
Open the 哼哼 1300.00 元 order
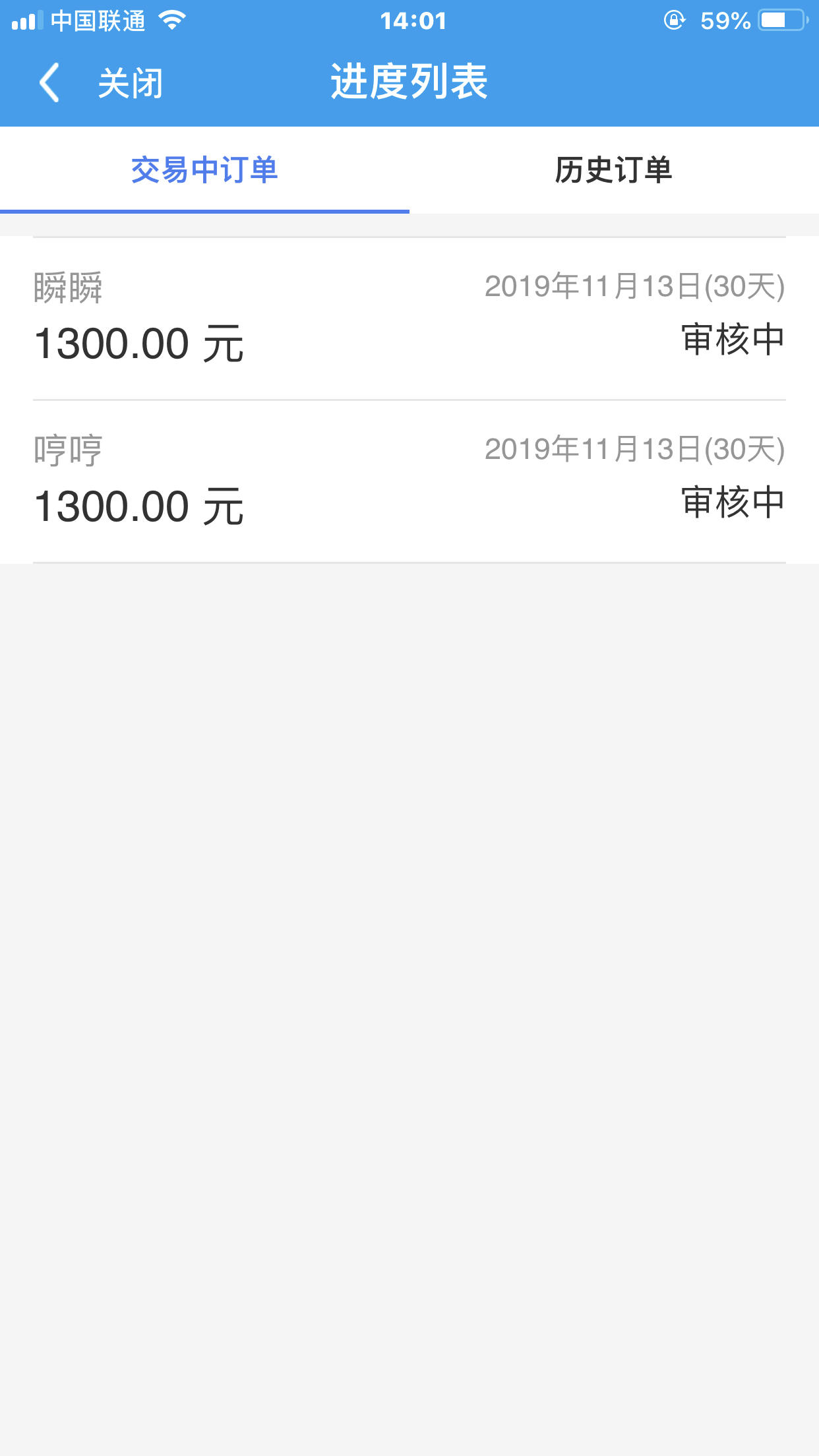pos(409,481)
